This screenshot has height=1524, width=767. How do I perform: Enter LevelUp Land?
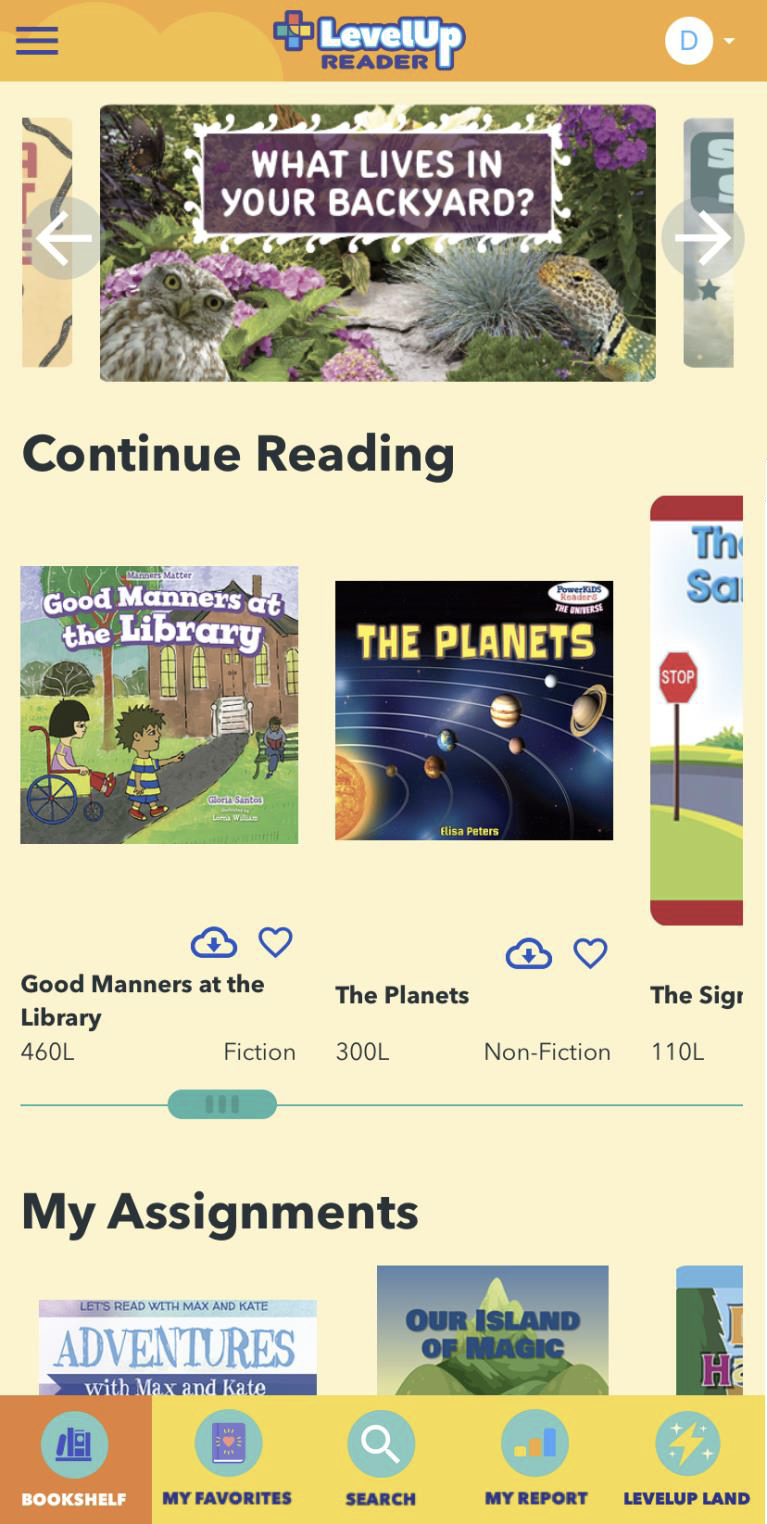click(686, 1459)
